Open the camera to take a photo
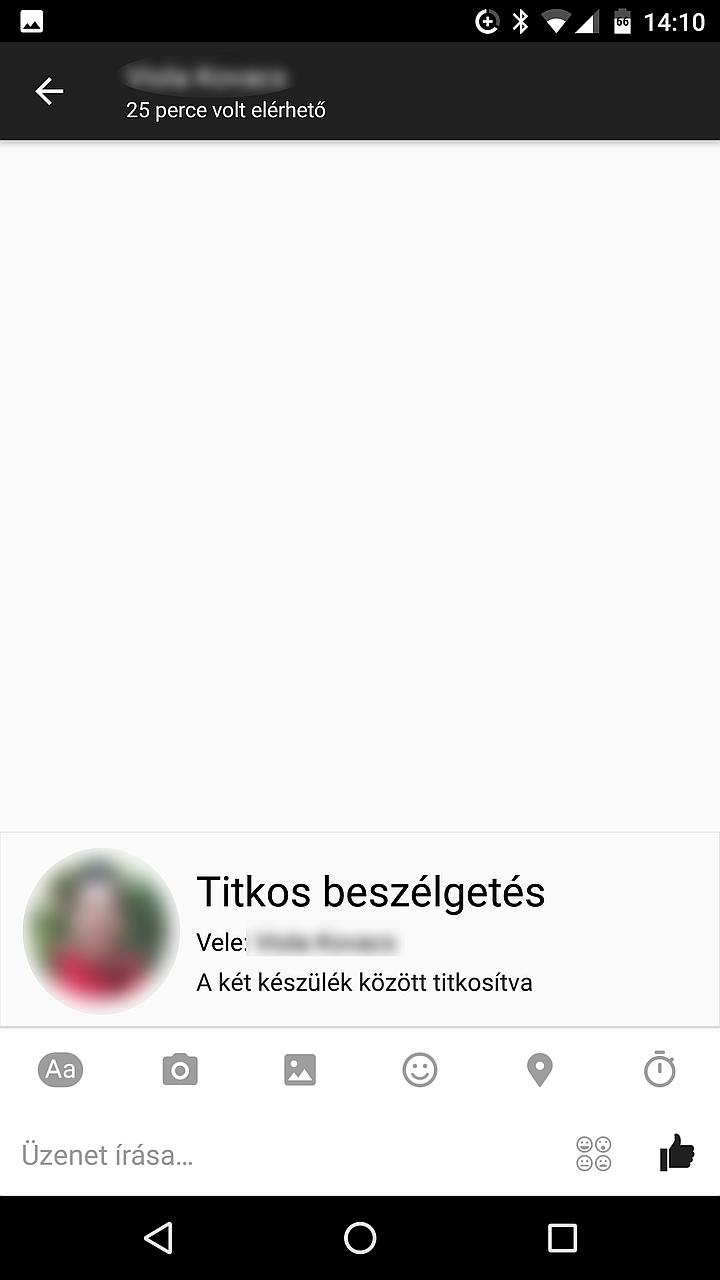This screenshot has width=720, height=1280. [x=180, y=1070]
